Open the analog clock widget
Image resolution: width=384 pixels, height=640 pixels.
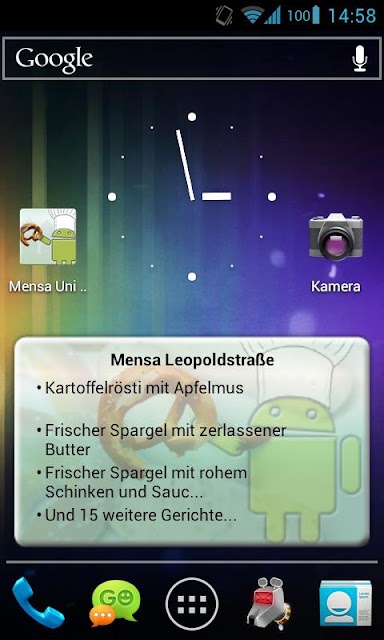coord(192,197)
